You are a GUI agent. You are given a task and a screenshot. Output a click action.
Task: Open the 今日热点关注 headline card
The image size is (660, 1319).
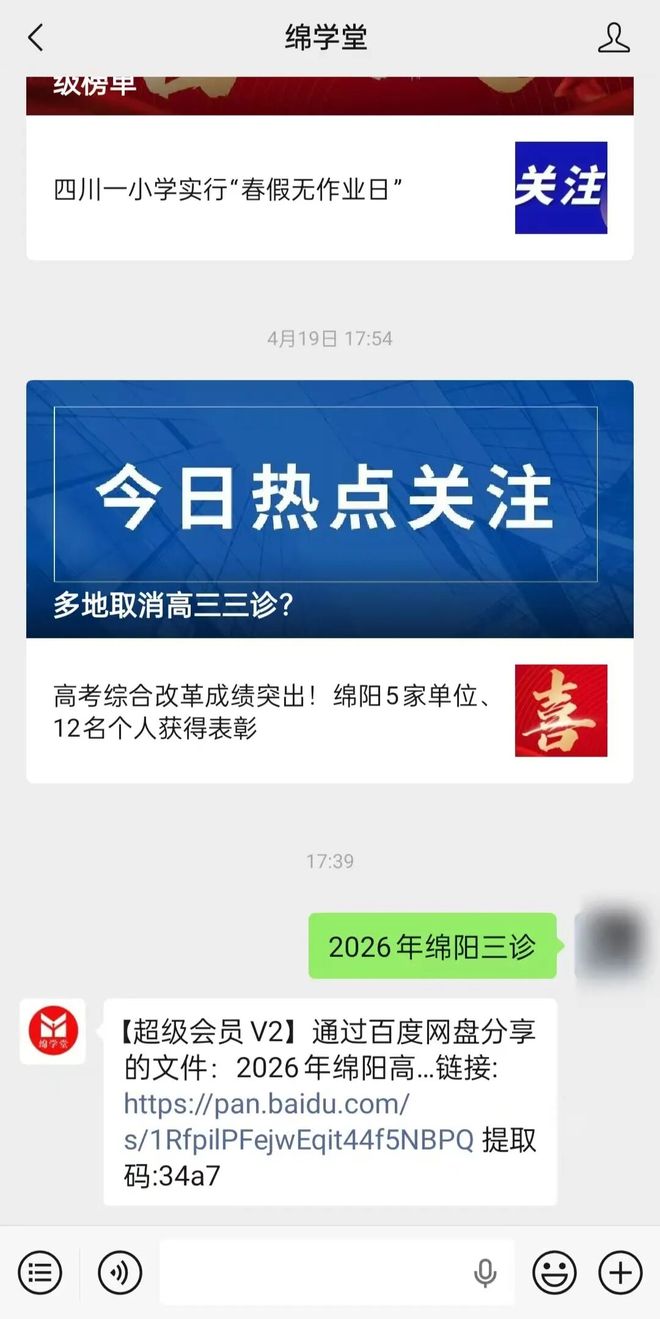click(329, 508)
